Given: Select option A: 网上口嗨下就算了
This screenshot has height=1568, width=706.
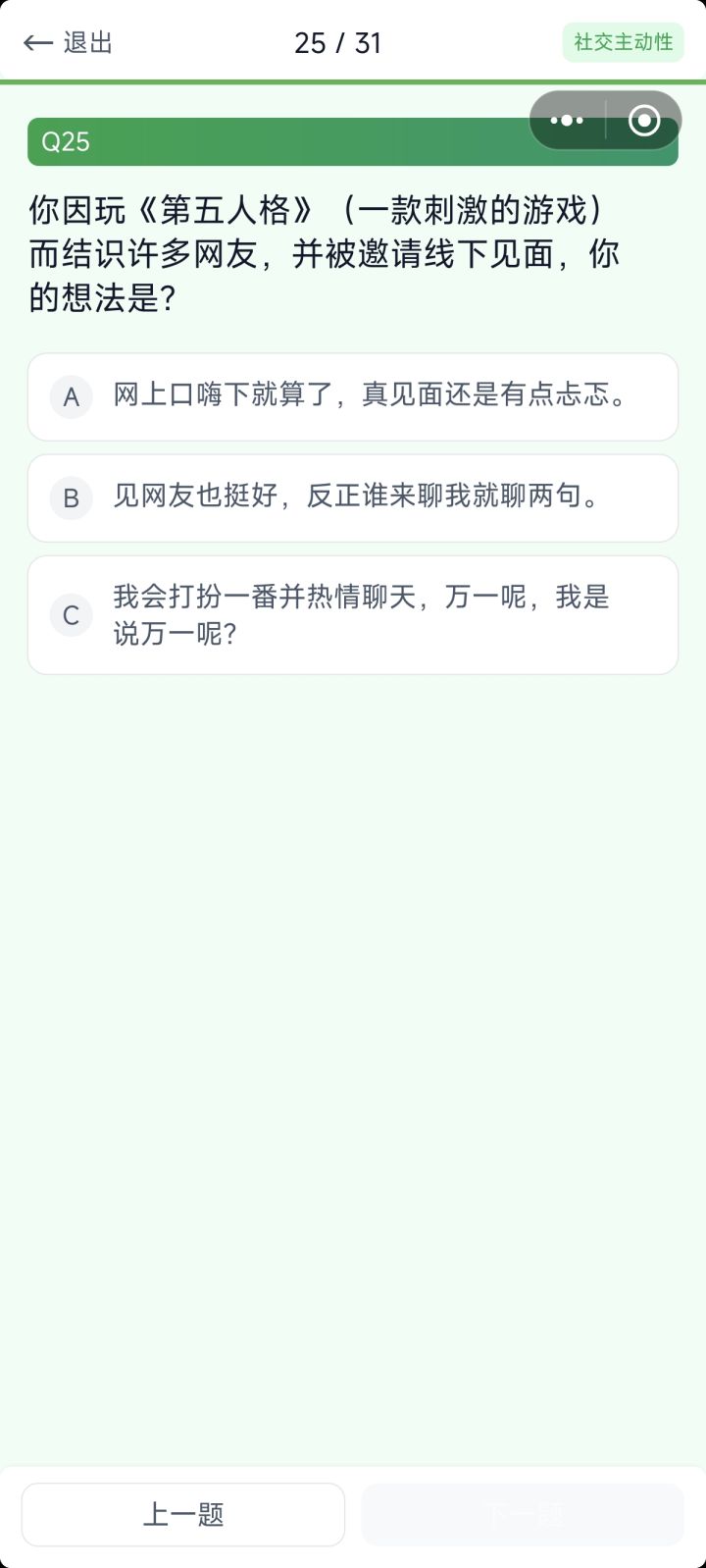Looking at the screenshot, I should [x=353, y=396].
